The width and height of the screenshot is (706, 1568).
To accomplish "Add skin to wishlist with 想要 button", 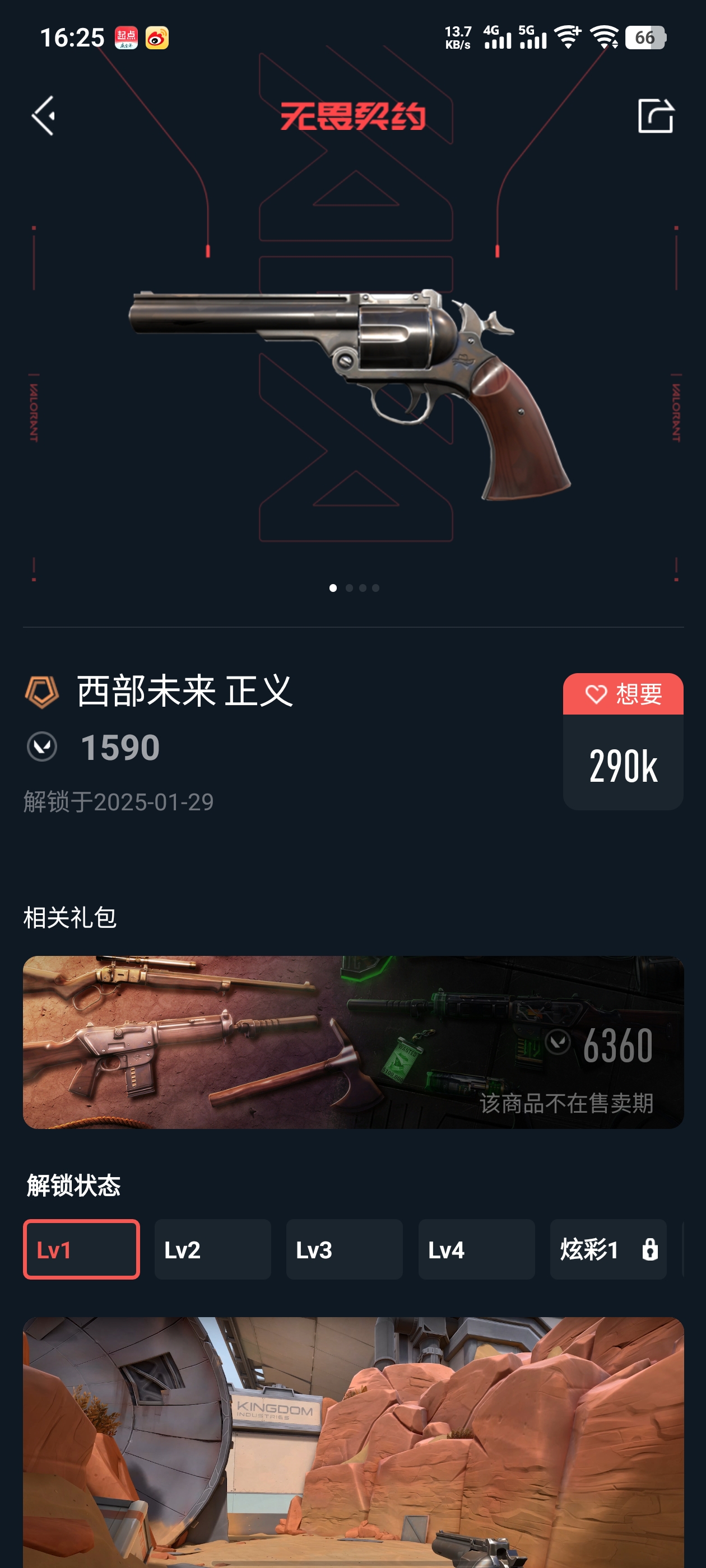I will click(x=623, y=694).
